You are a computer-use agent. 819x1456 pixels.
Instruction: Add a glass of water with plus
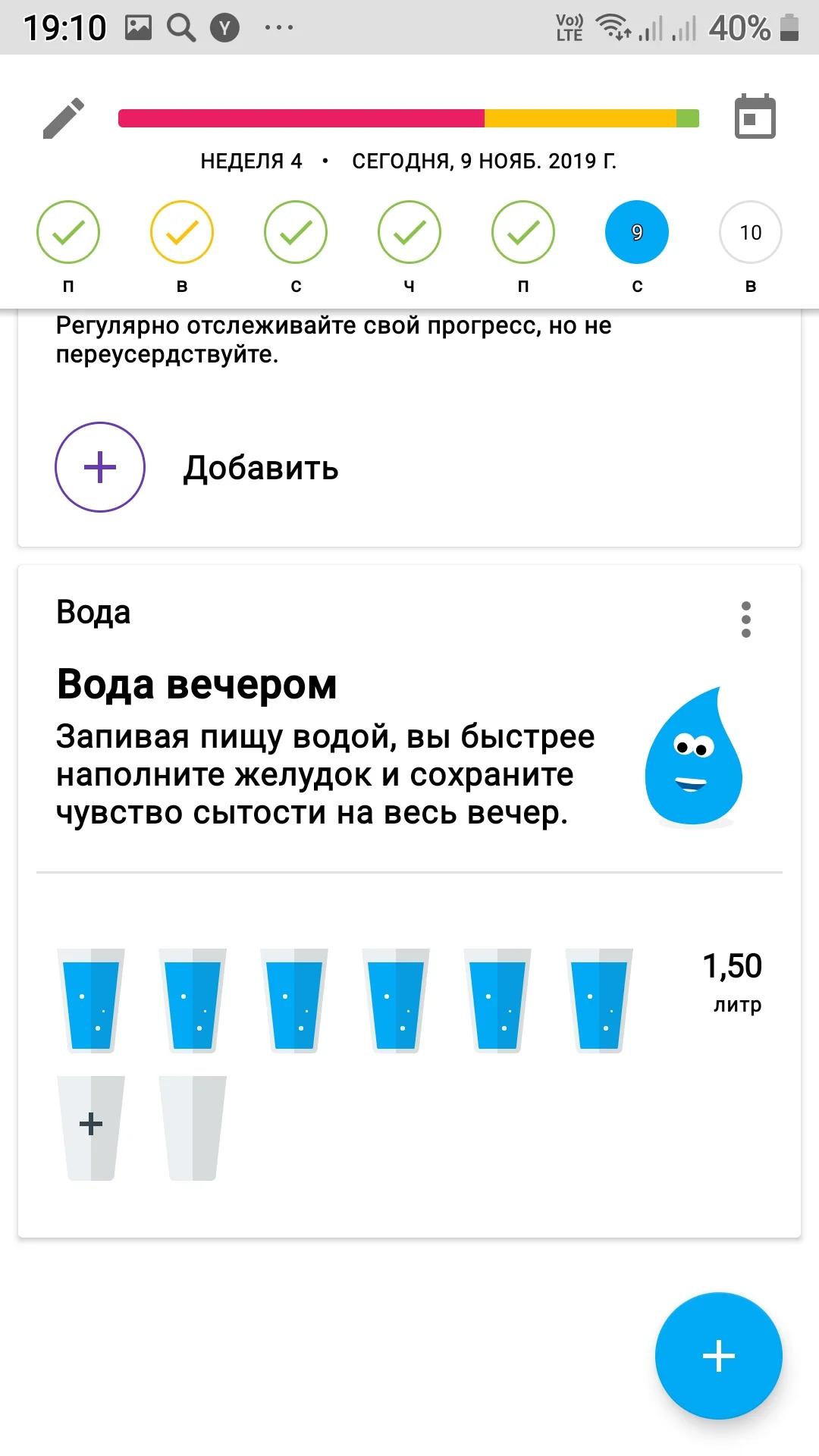pos(91,1125)
